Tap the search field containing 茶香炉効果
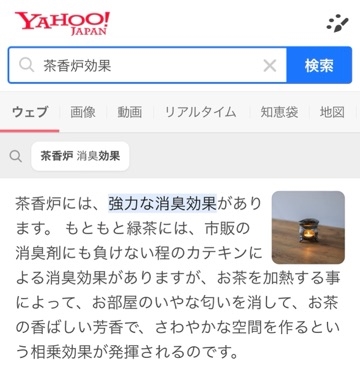Image resolution: width=360 pixels, height=374 pixels. 147,65
